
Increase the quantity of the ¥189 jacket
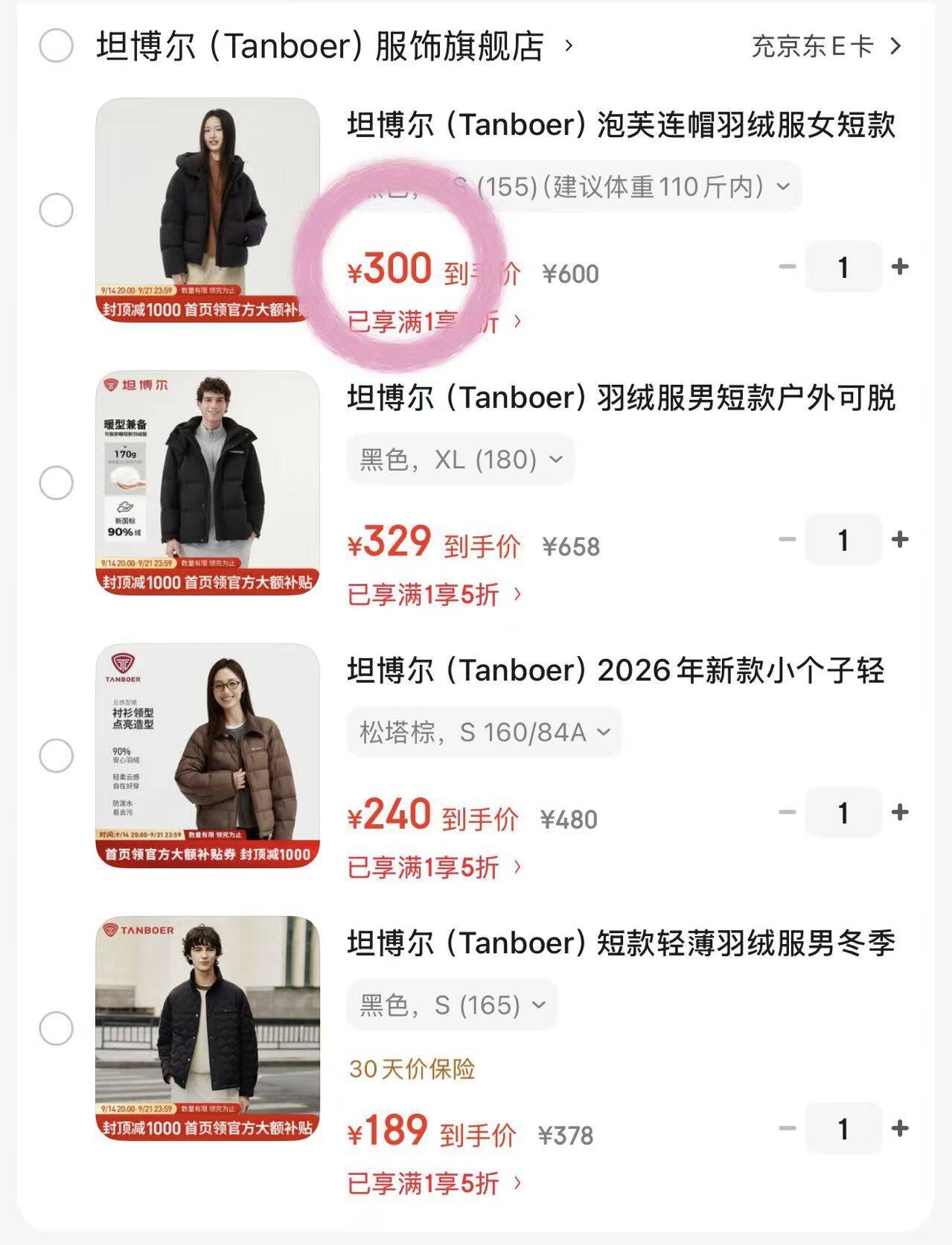[900, 1128]
